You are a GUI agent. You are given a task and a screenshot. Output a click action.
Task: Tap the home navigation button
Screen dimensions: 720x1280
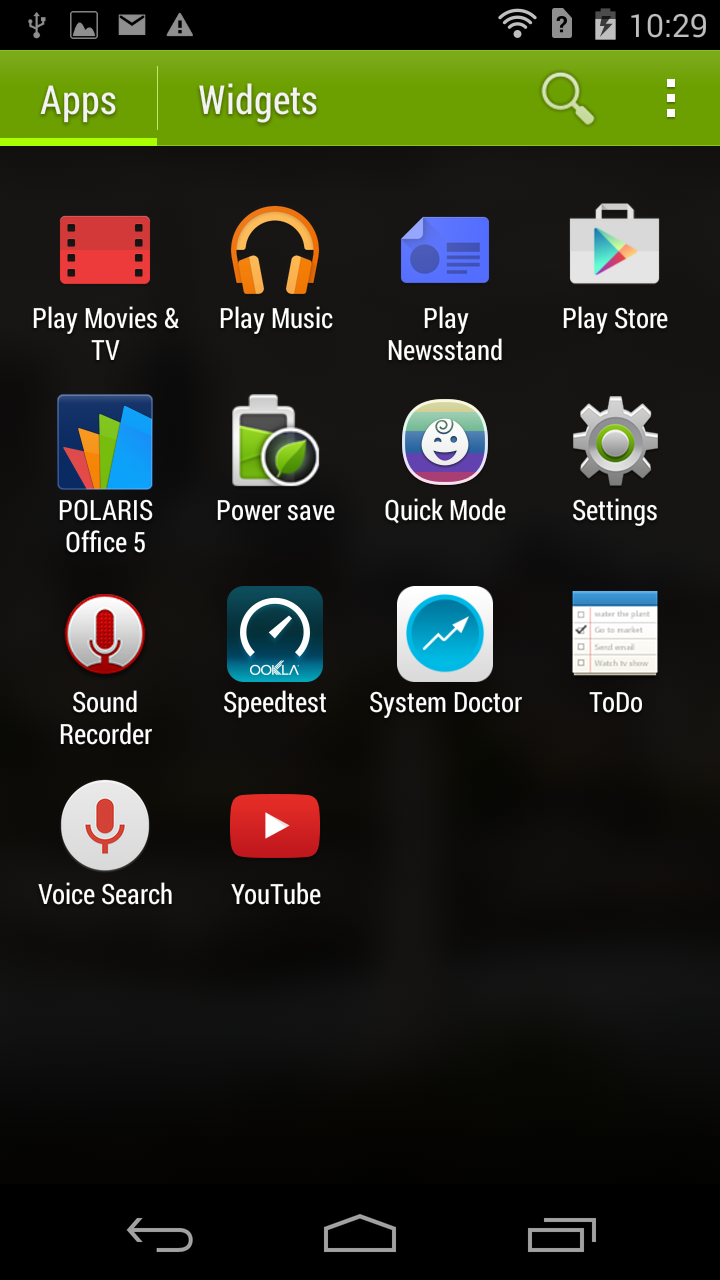360,1234
